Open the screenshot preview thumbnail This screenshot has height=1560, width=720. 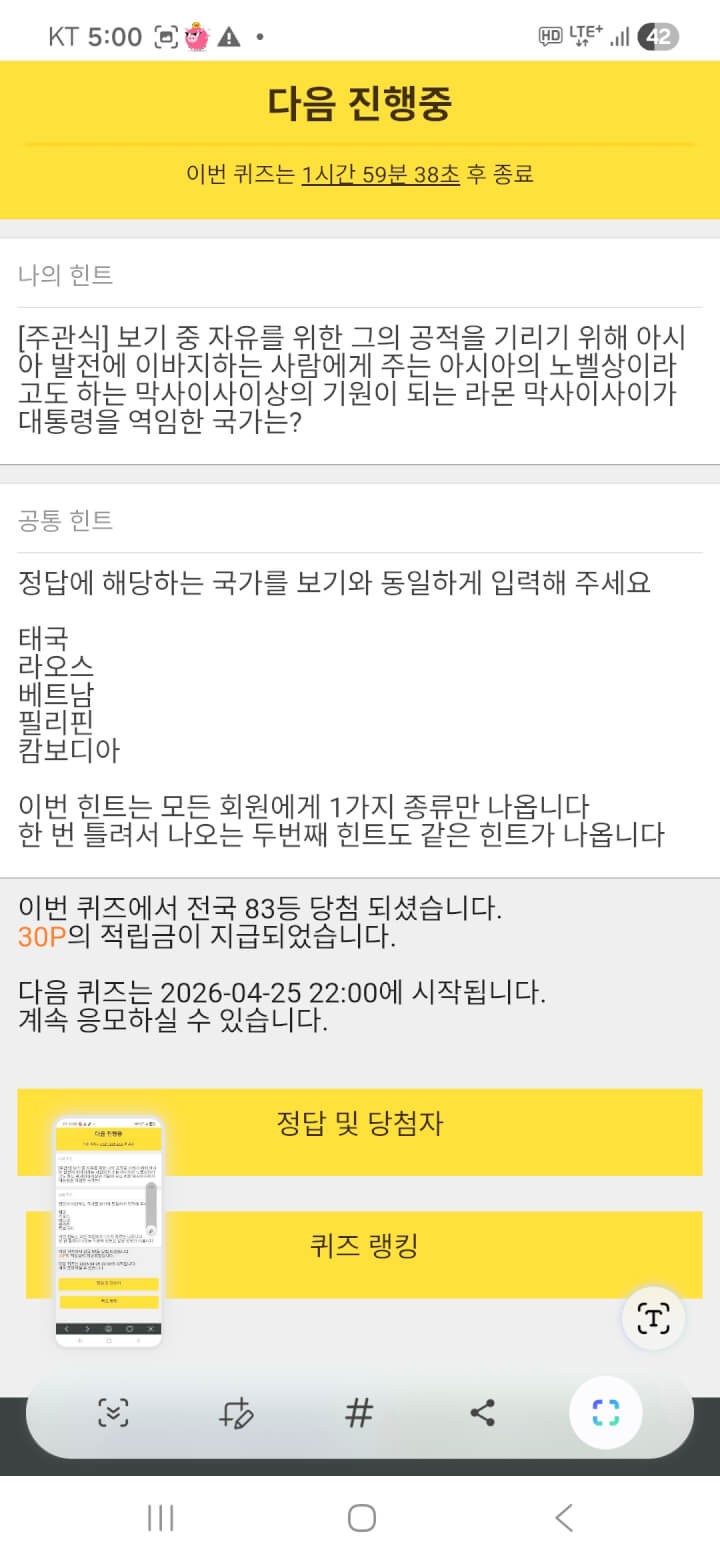[x=108, y=1232]
